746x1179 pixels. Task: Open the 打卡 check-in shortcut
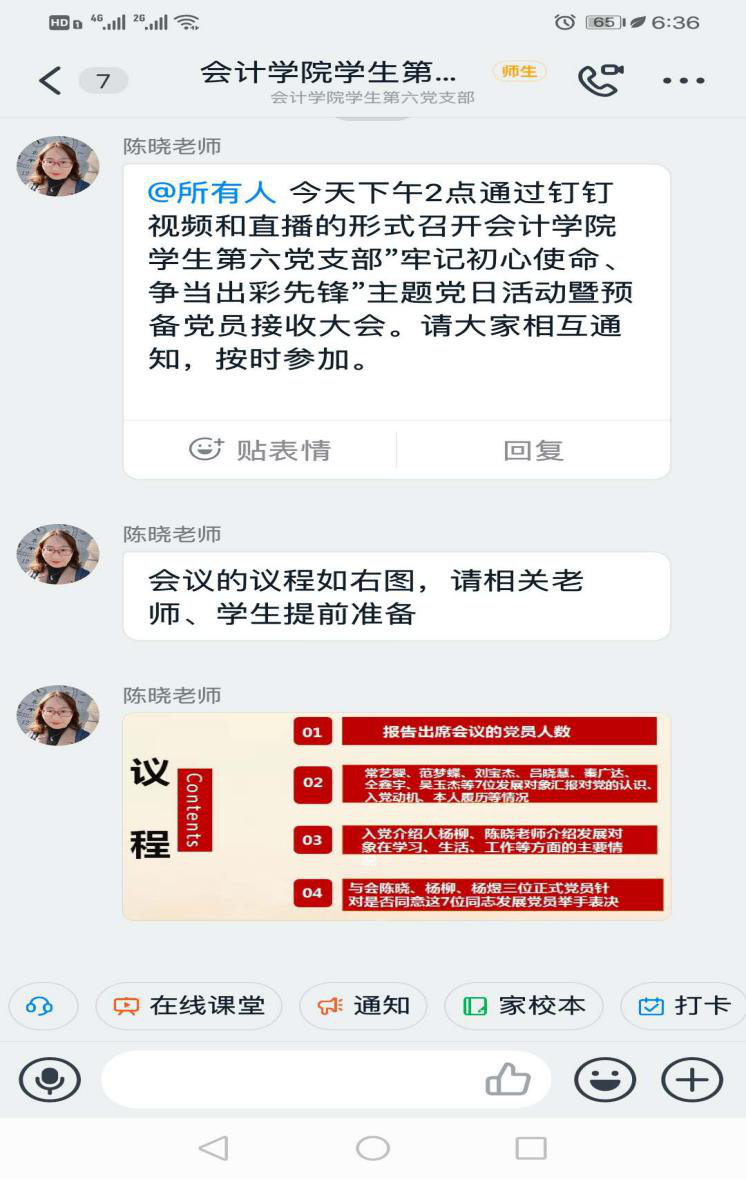pyautogui.click(x=684, y=1006)
